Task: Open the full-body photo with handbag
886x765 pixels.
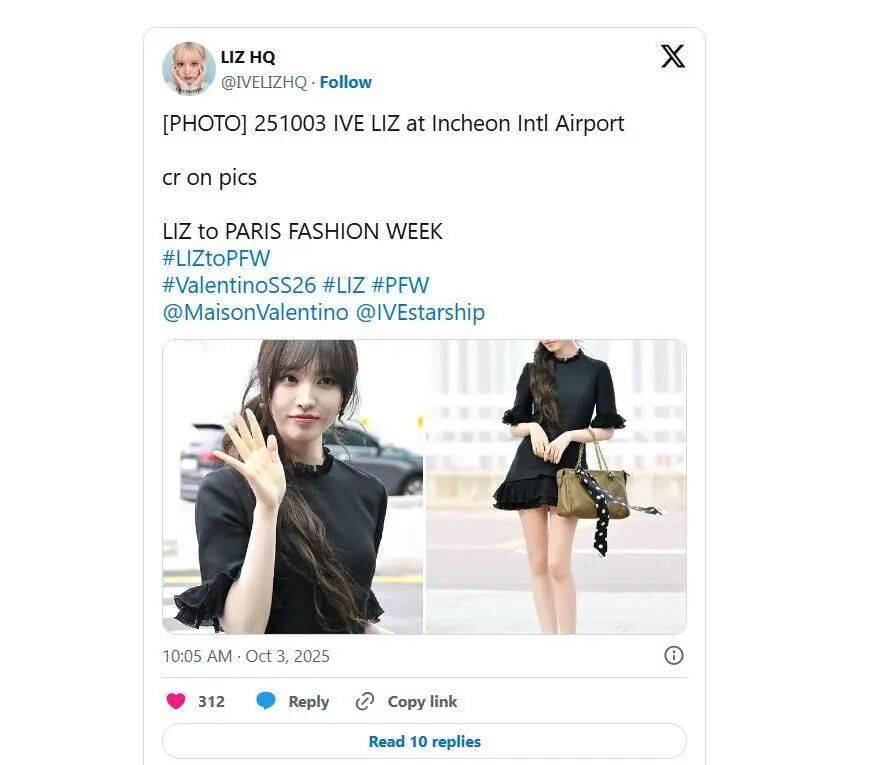Action: [x=556, y=486]
